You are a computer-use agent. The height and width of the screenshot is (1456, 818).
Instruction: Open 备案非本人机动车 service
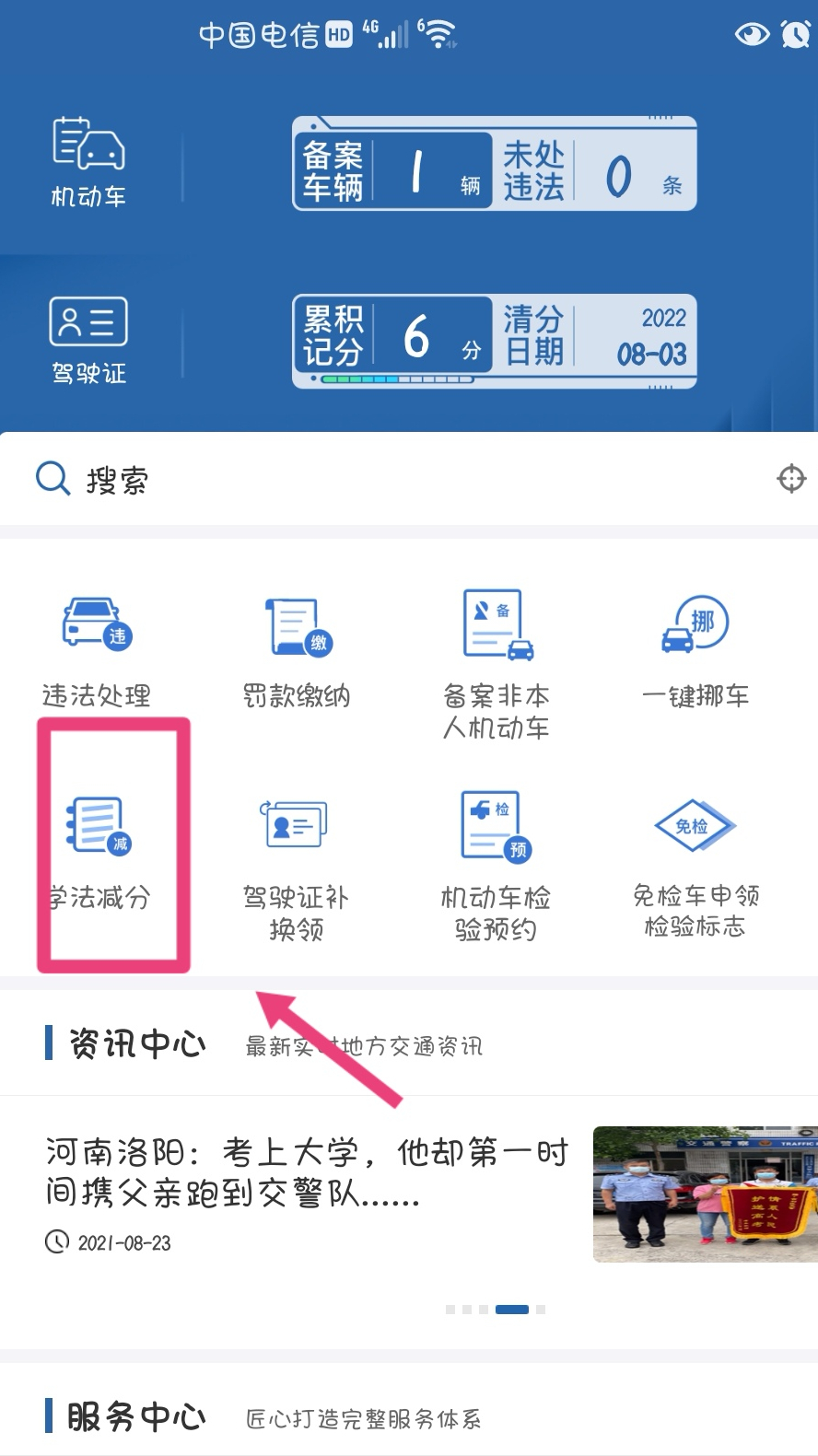point(497,662)
